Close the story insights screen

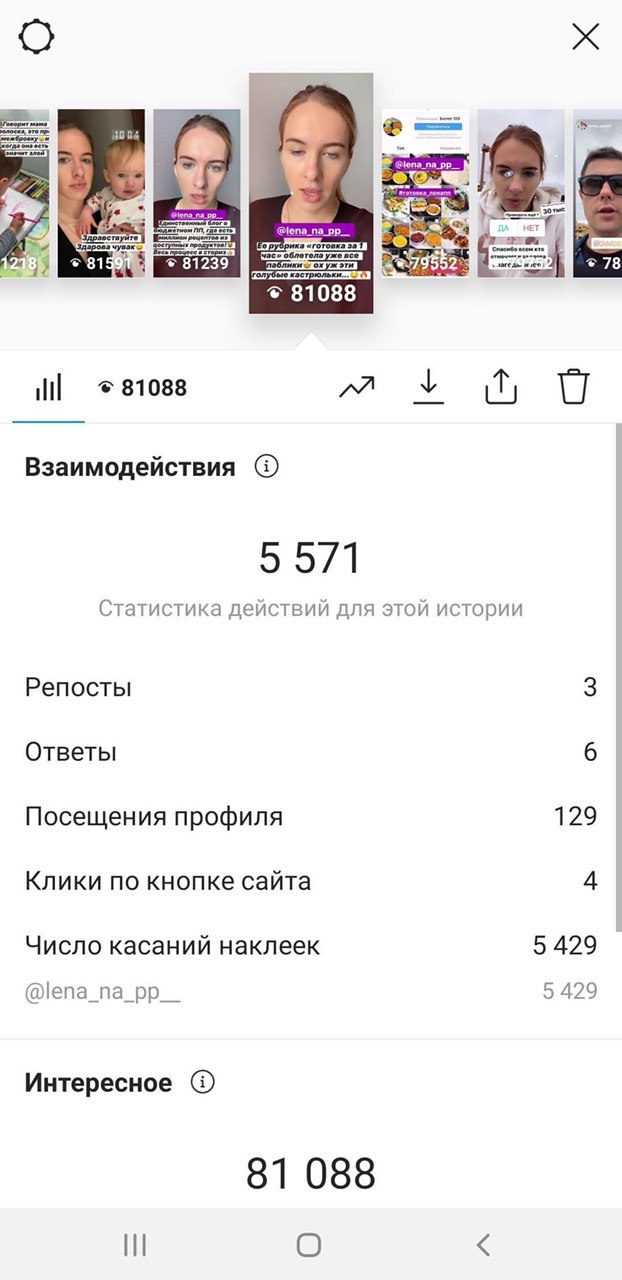coord(585,37)
